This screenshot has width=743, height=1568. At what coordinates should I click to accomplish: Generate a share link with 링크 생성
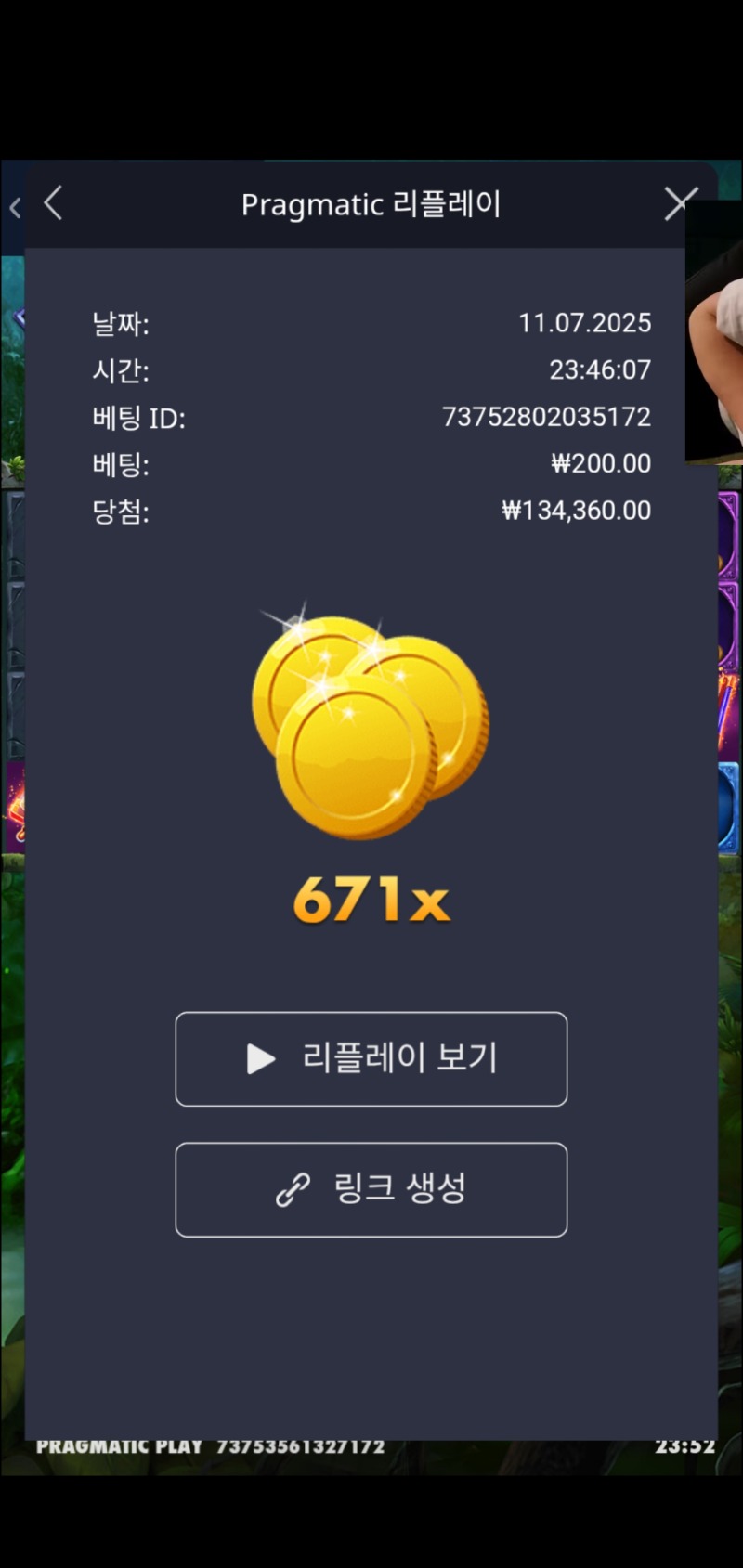371,1189
